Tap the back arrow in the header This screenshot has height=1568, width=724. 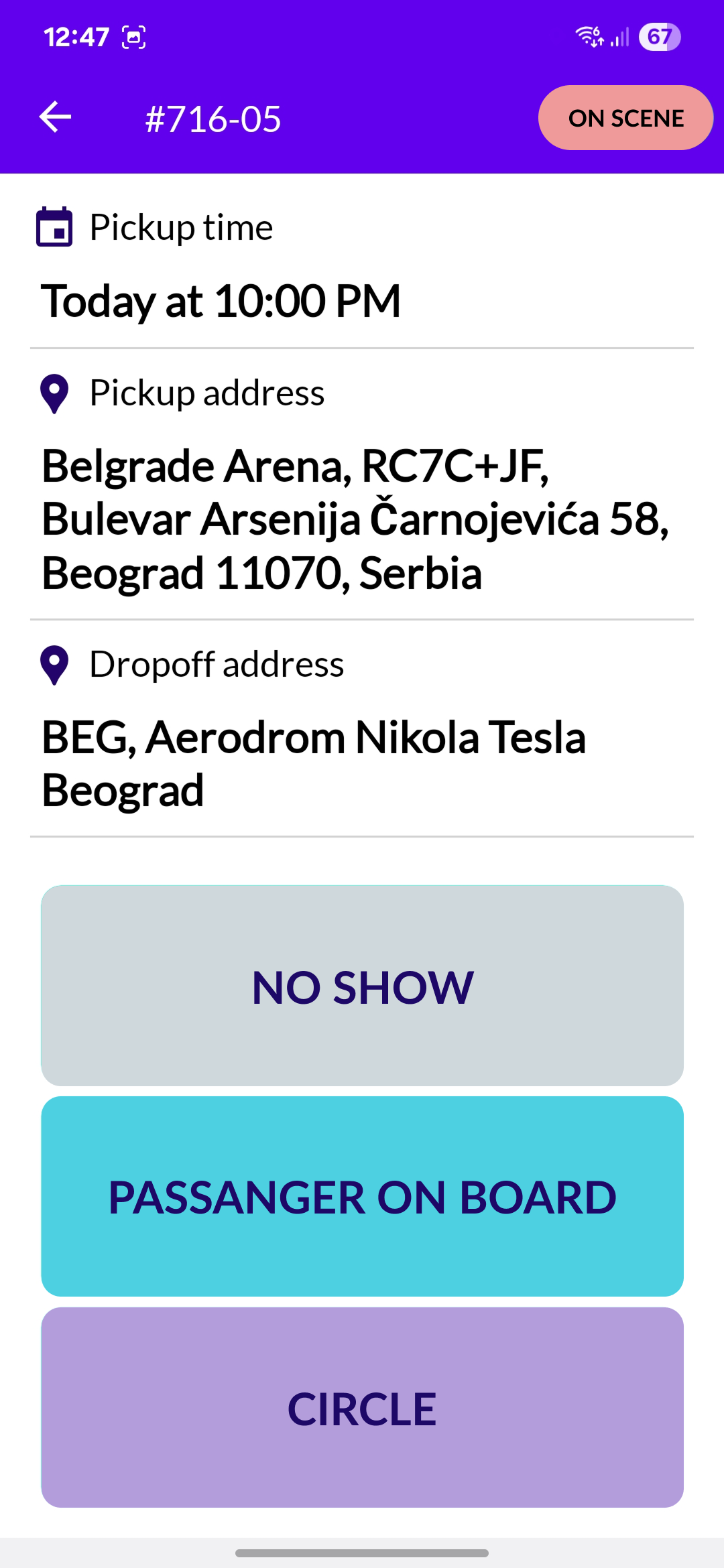click(56, 117)
